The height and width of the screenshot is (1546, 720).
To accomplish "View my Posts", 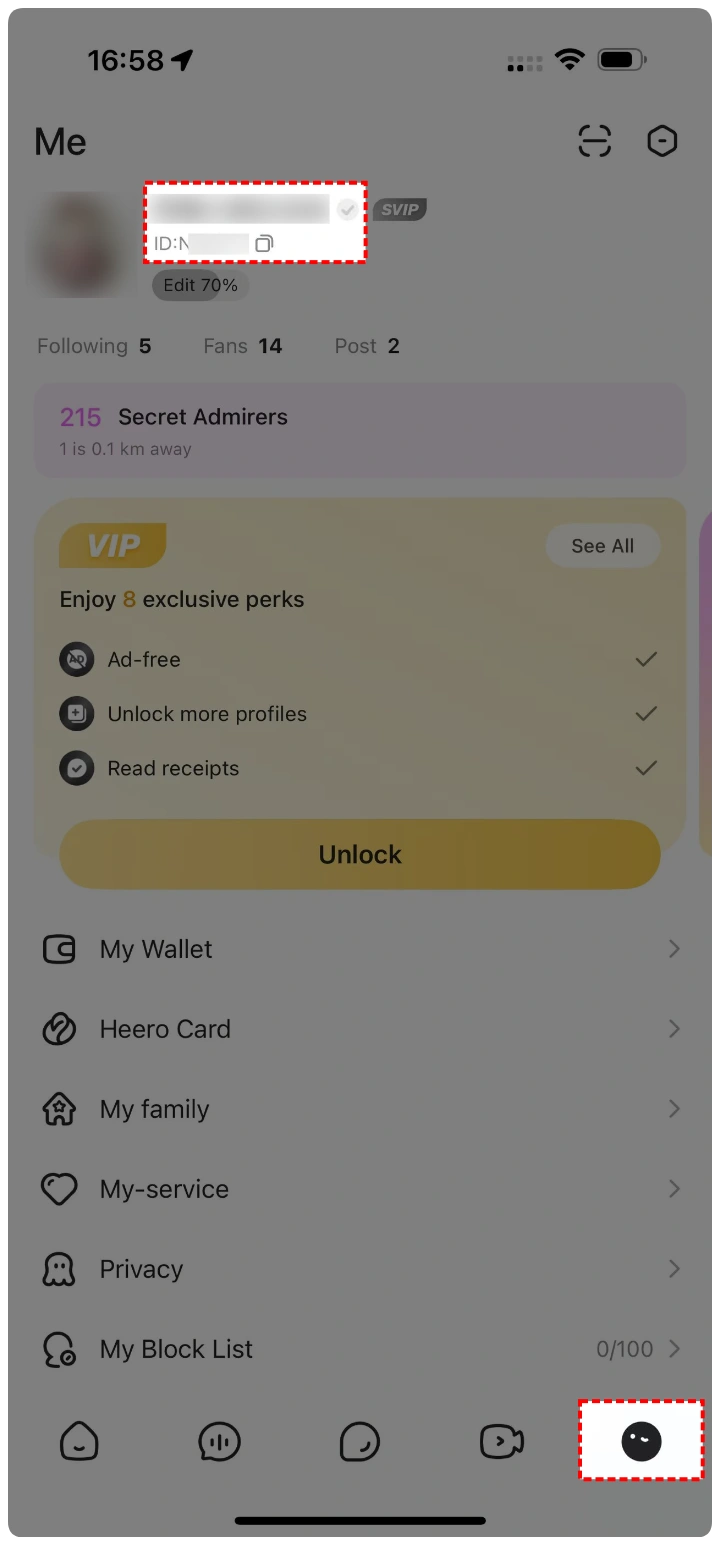I will click(366, 346).
